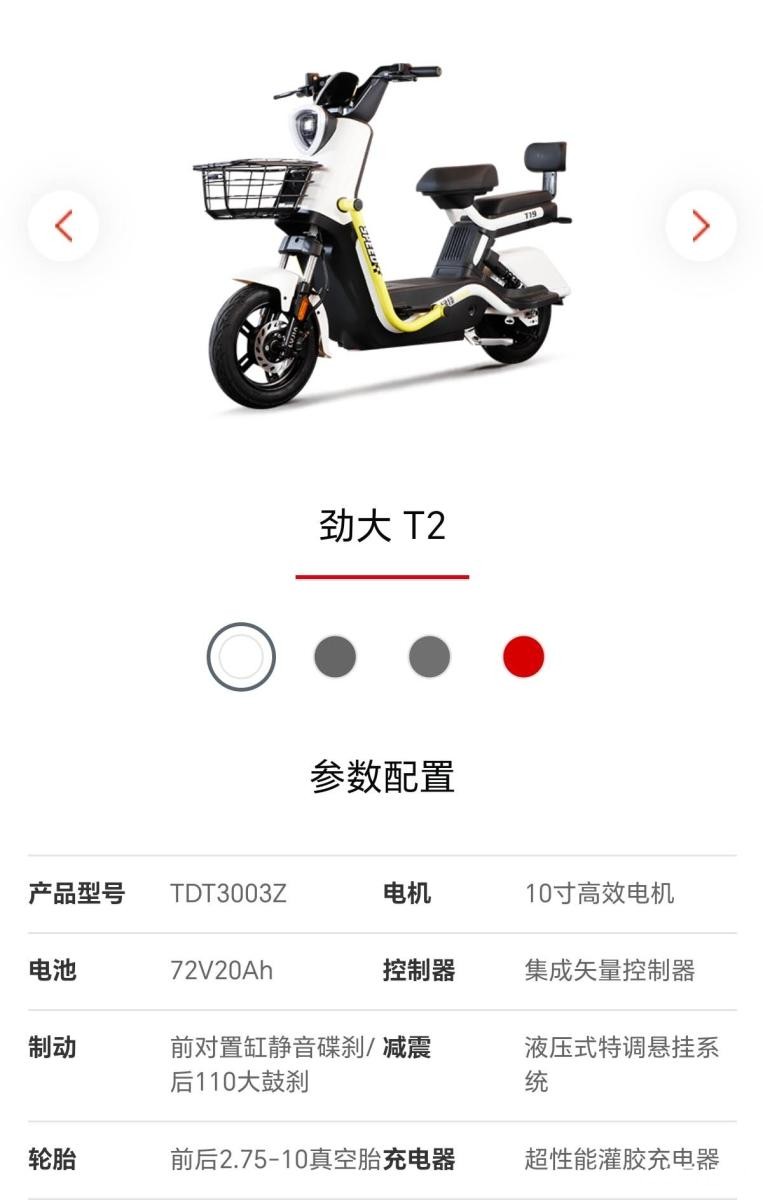
Task: Select the white color option
Action: pyautogui.click(x=241, y=657)
